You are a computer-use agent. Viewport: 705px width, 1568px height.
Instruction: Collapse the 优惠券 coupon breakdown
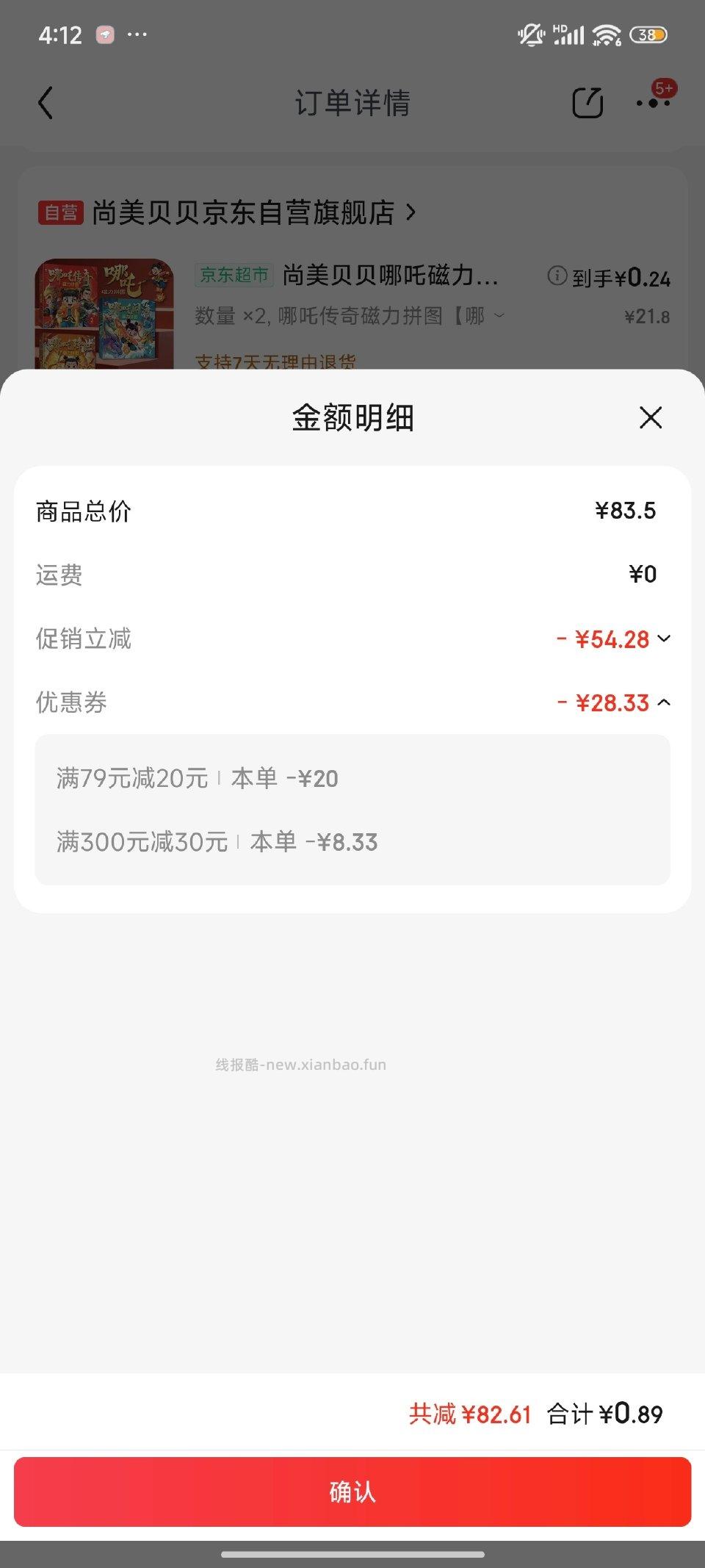pos(665,703)
